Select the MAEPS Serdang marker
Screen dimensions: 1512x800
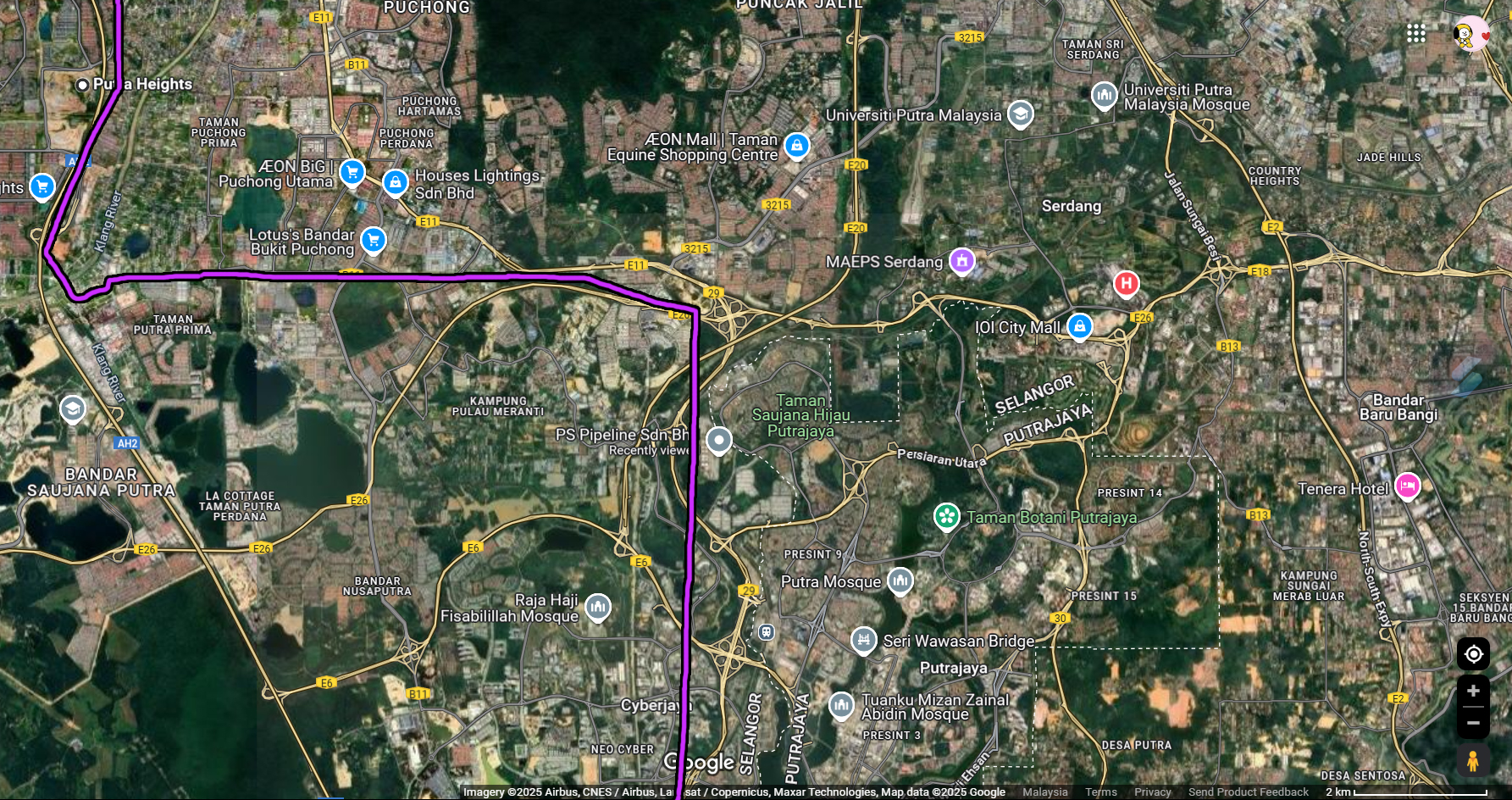coord(961,261)
